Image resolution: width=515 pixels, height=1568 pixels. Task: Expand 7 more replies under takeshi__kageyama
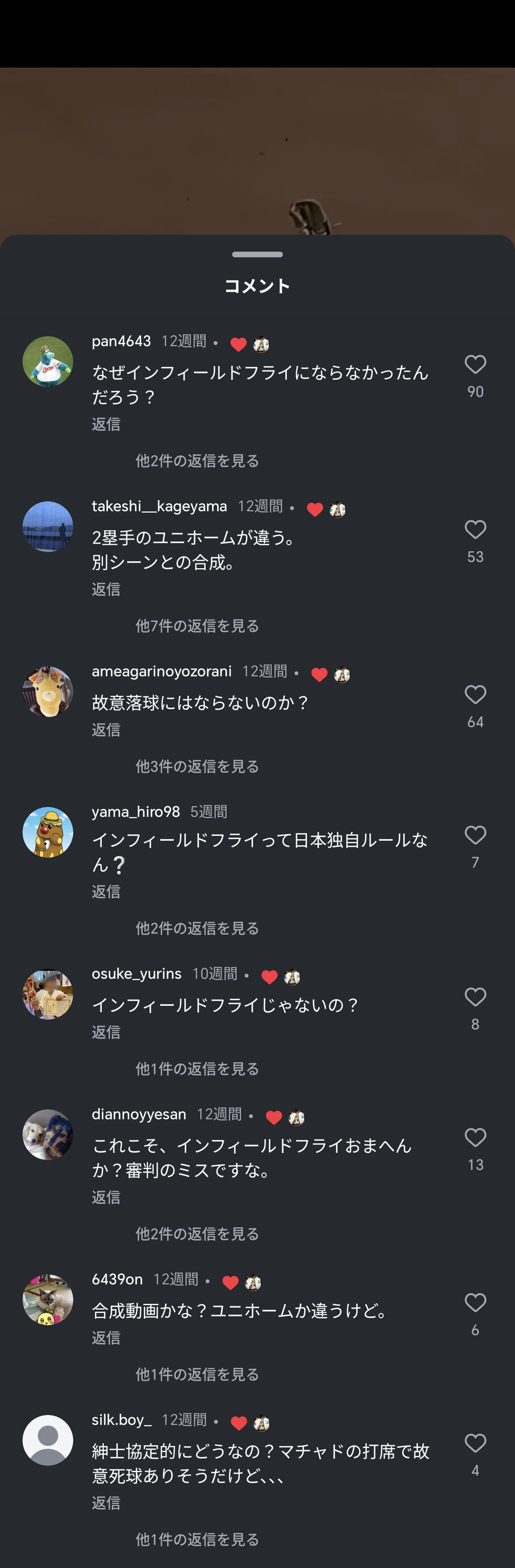pyautogui.click(x=197, y=626)
